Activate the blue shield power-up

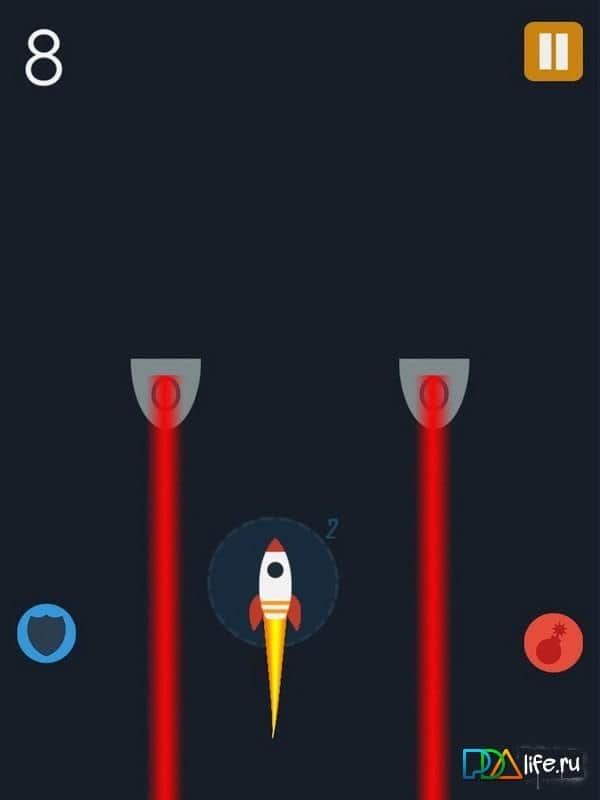46,633
